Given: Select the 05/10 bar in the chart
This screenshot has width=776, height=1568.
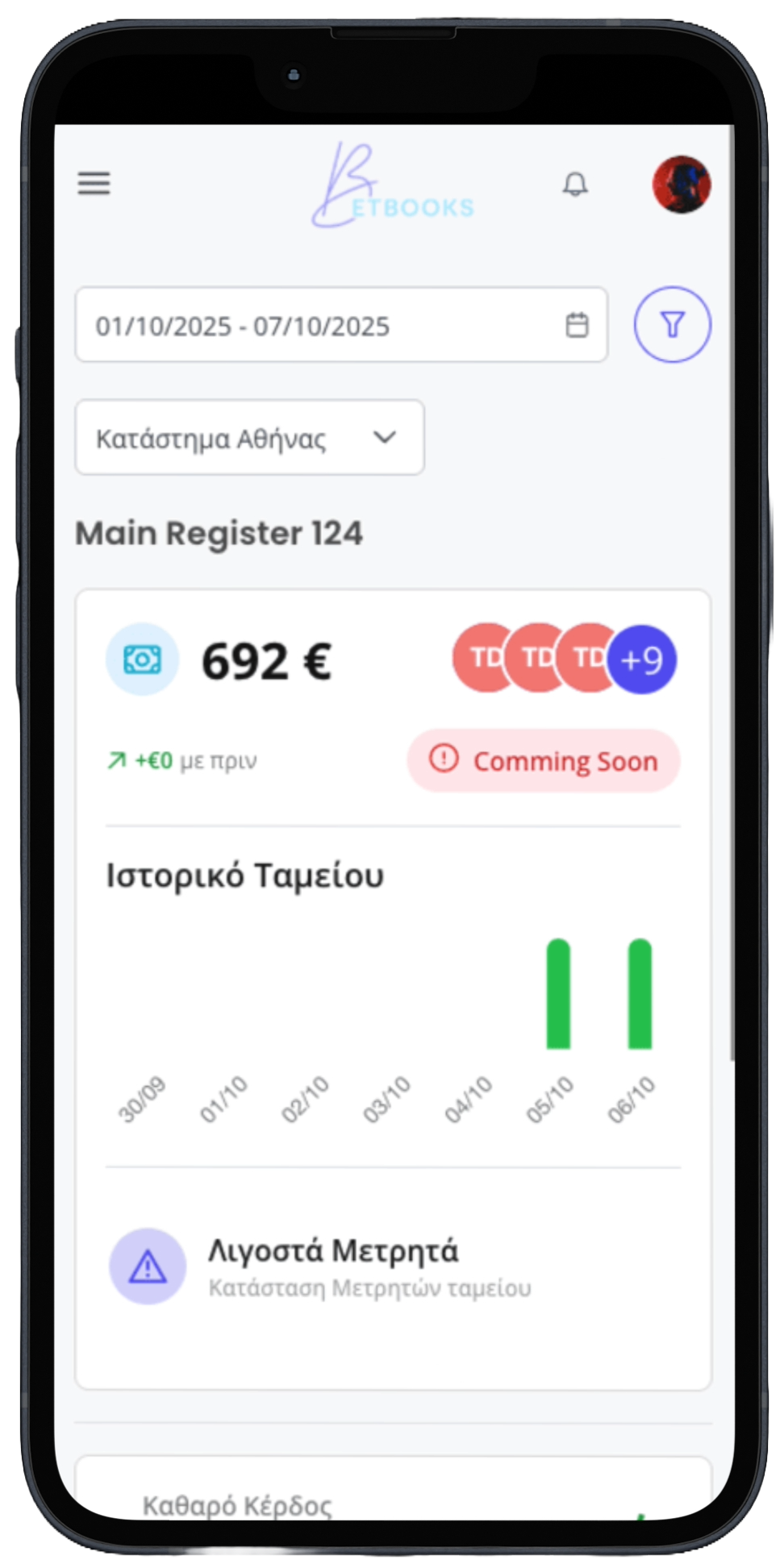Looking at the screenshot, I should click(558, 994).
